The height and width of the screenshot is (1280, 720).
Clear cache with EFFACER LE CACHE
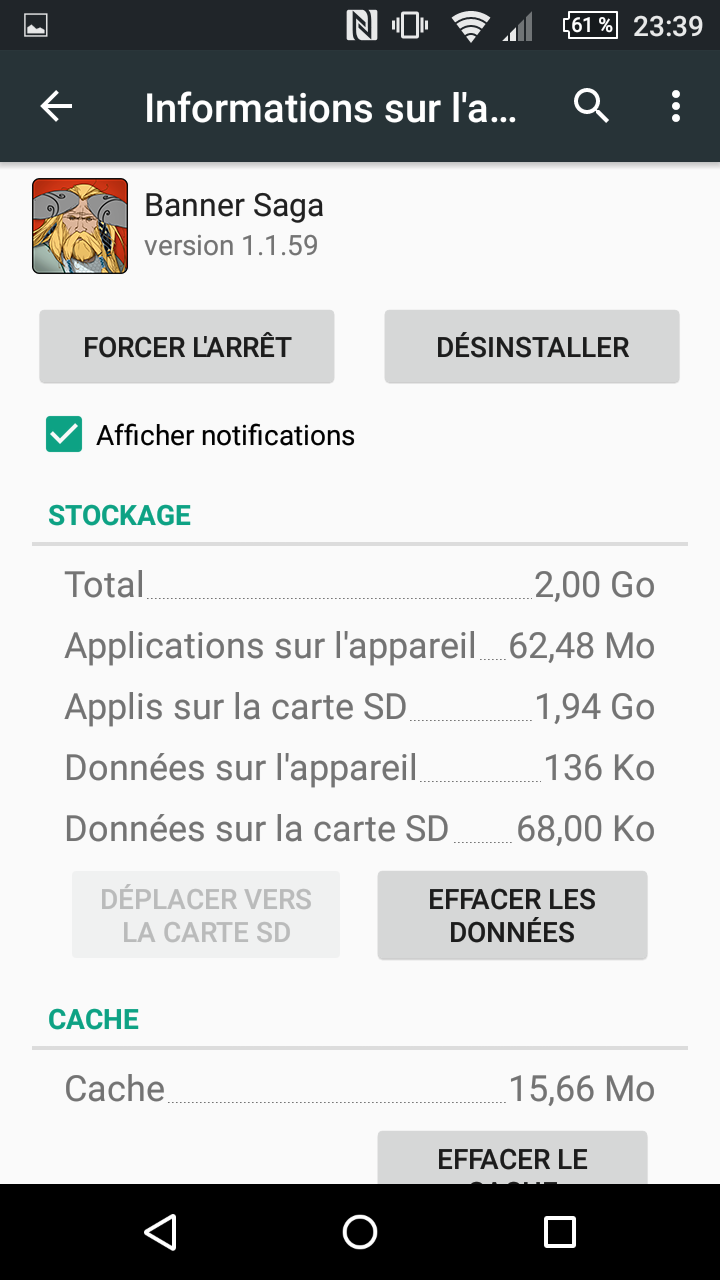[x=512, y=1159]
